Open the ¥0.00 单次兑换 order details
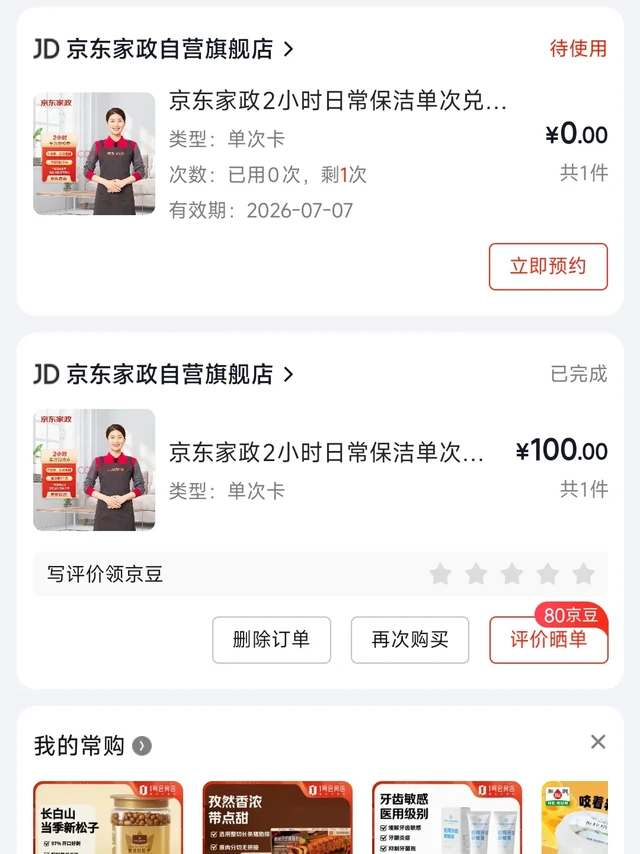Image resolution: width=640 pixels, height=854 pixels. (x=337, y=101)
